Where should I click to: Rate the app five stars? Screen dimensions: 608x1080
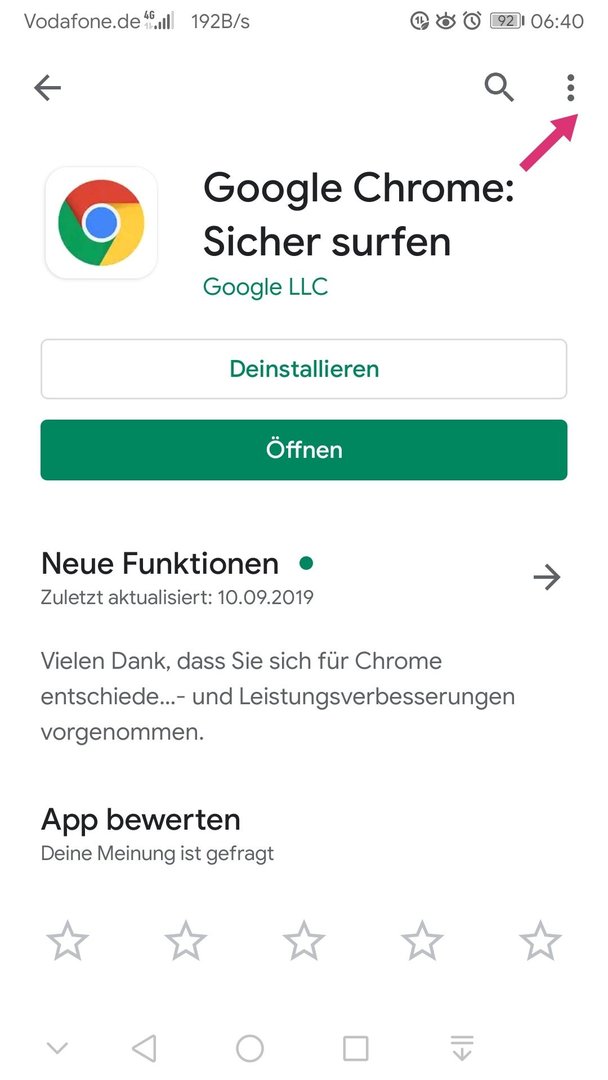tap(541, 940)
